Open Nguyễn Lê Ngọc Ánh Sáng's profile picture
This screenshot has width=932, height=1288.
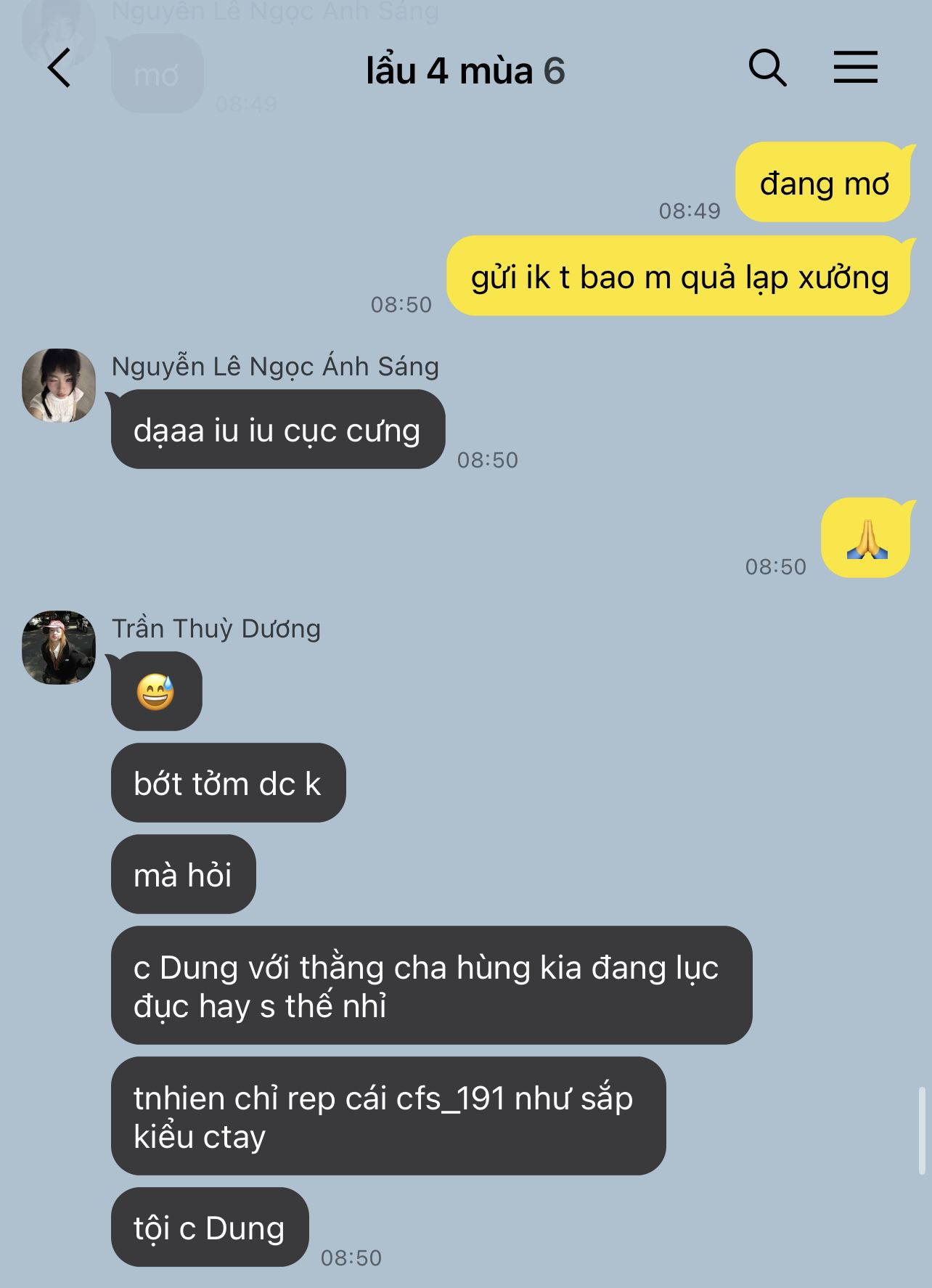click(59, 386)
